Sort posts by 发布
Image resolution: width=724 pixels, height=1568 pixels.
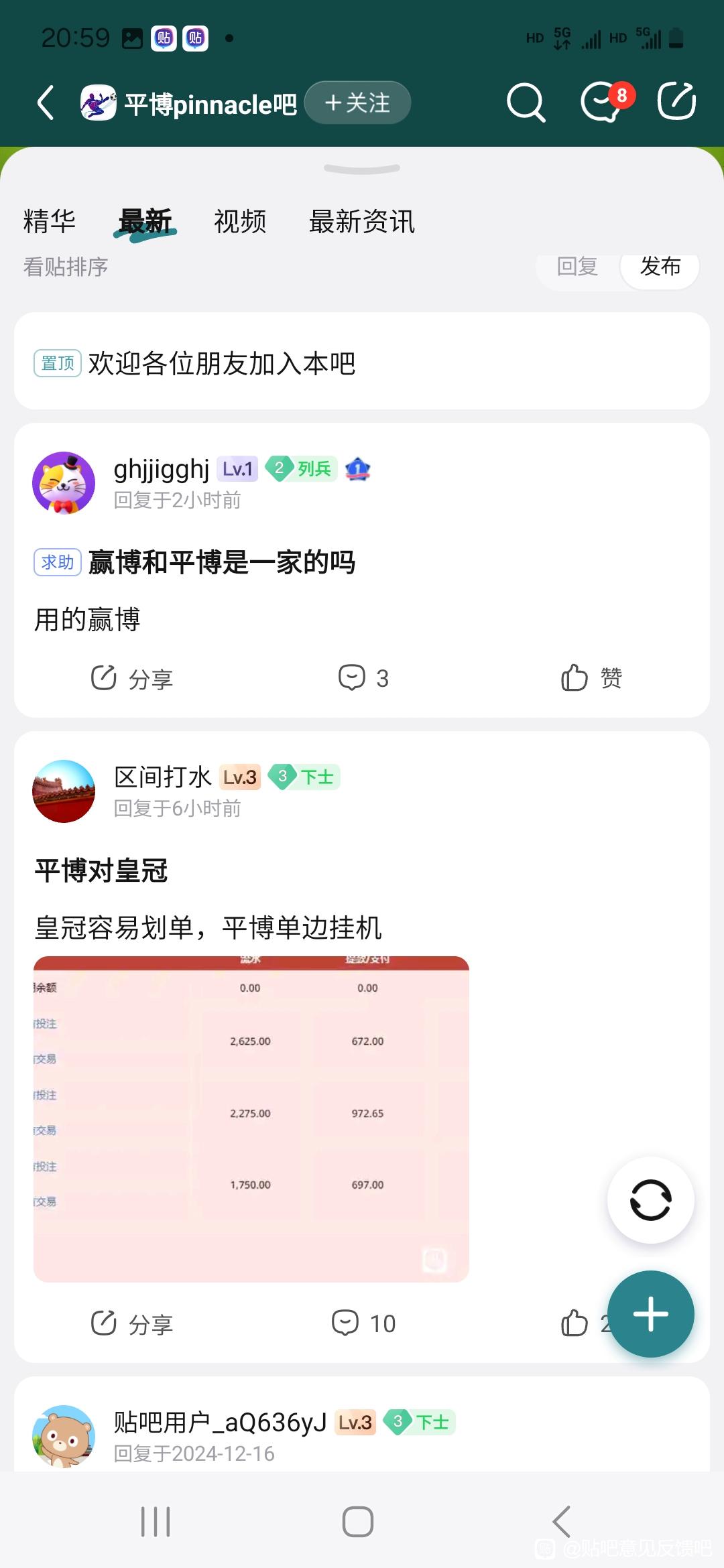click(660, 267)
